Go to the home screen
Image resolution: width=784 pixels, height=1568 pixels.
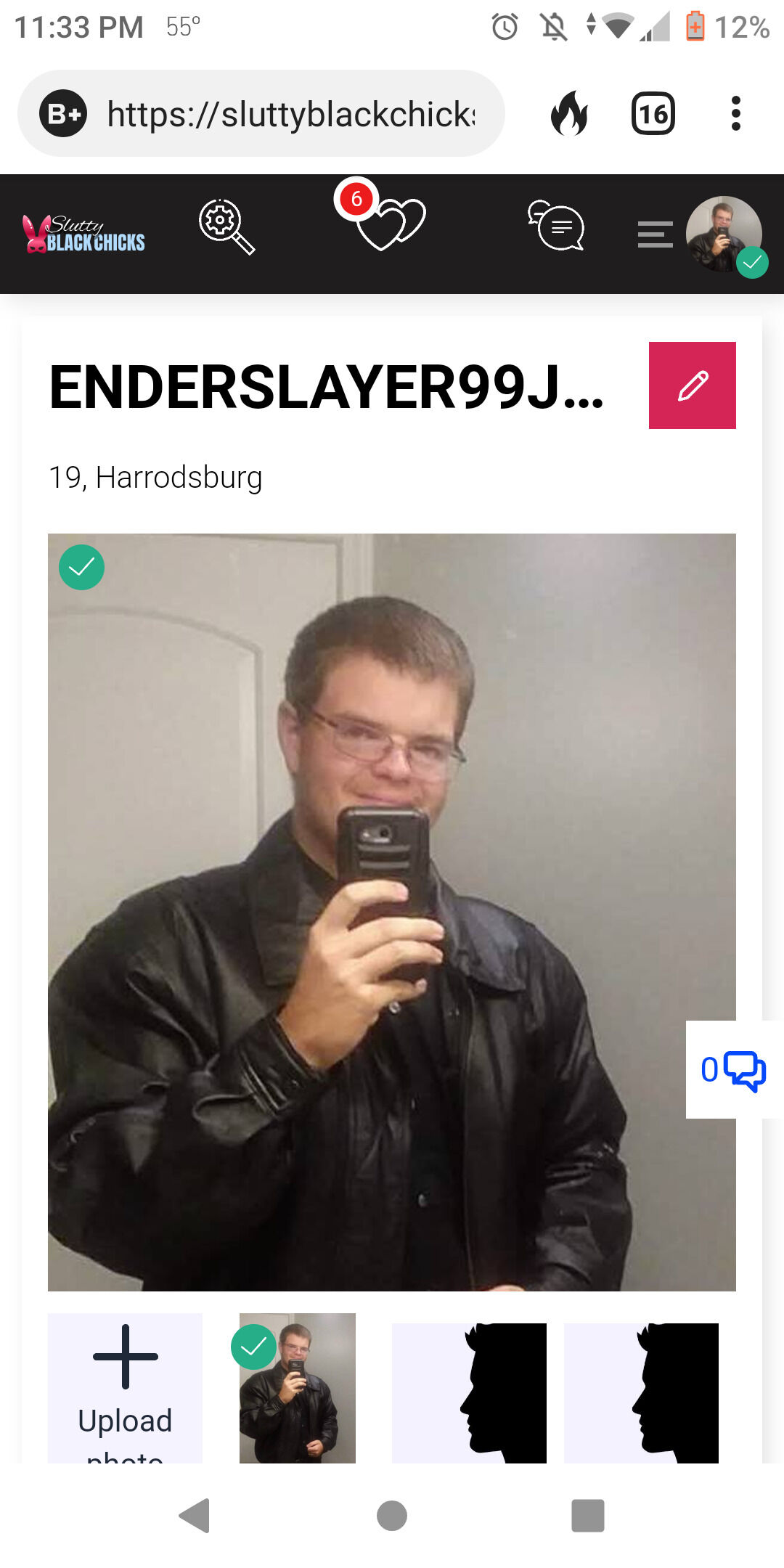pos(392,1515)
